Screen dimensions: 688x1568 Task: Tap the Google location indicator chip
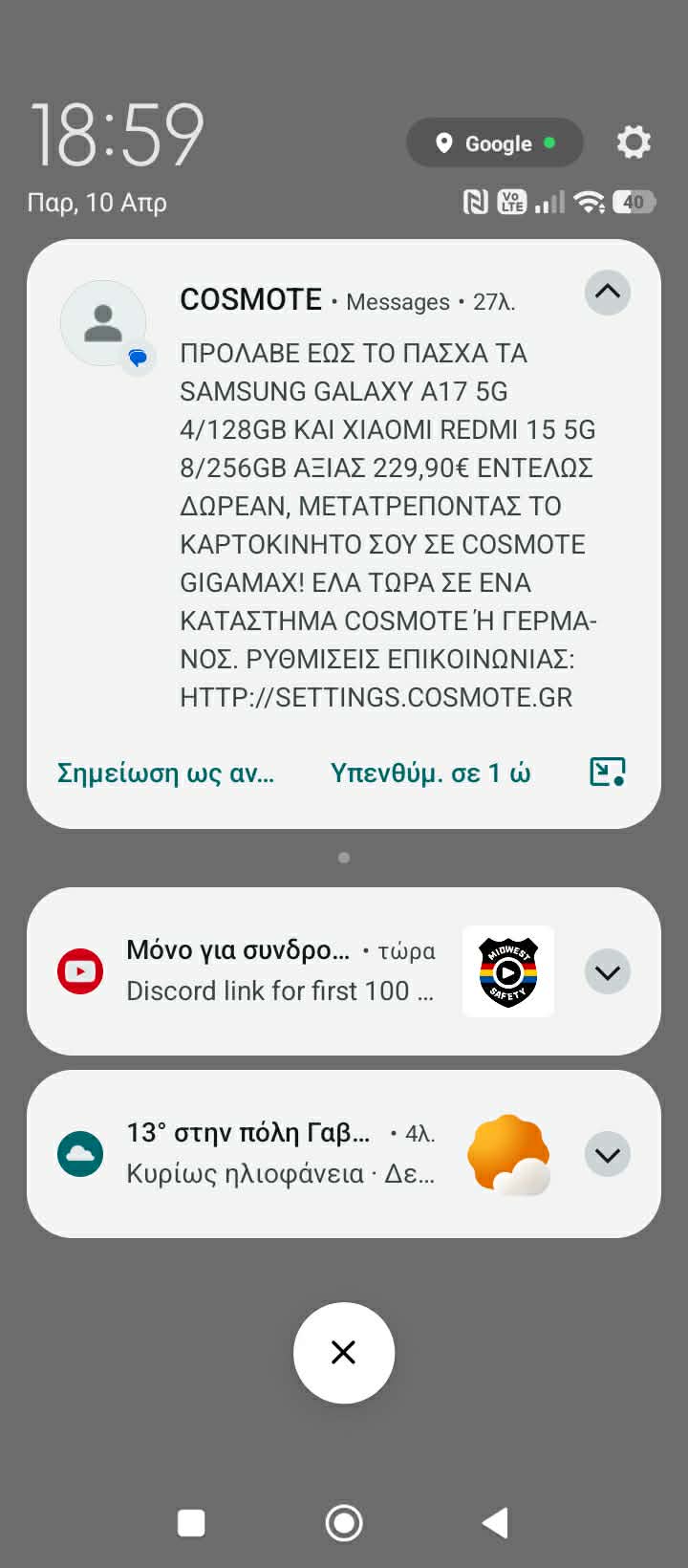(495, 143)
